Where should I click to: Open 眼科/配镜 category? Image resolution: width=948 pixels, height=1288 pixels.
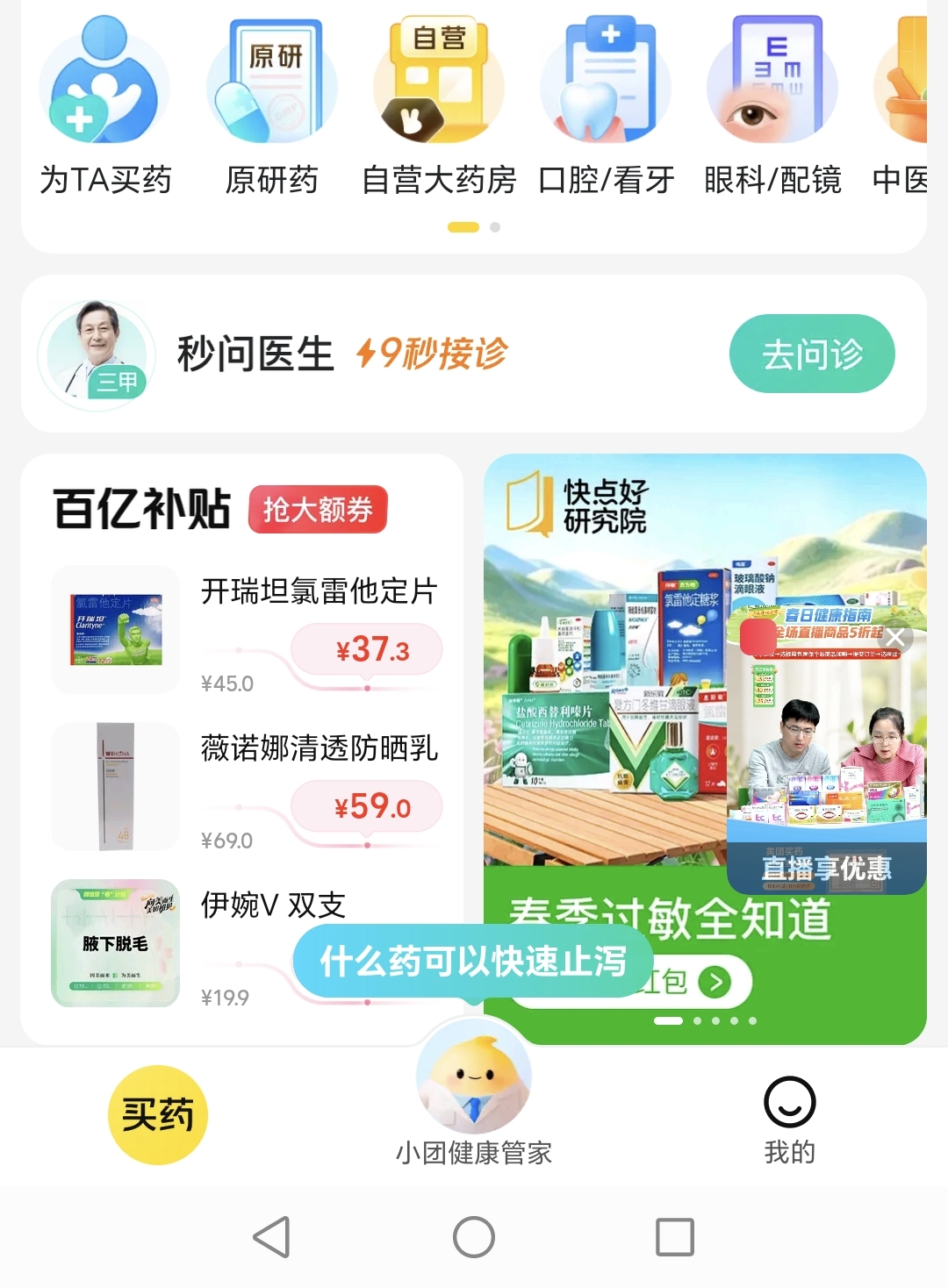(772, 105)
